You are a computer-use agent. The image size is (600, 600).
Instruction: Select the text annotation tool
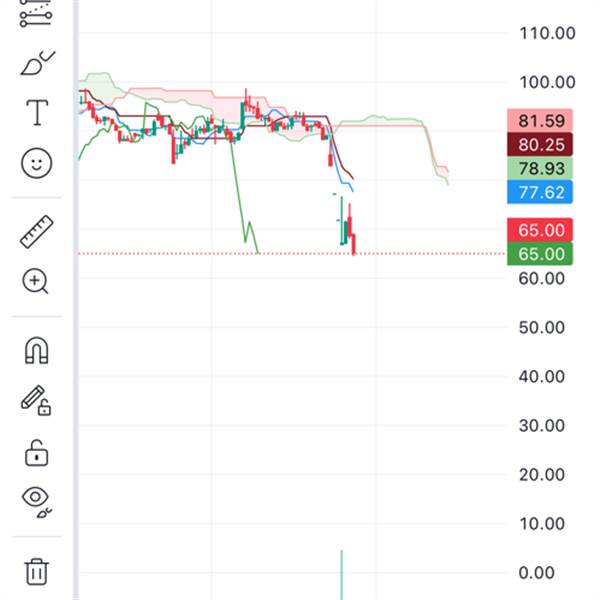(37, 113)
